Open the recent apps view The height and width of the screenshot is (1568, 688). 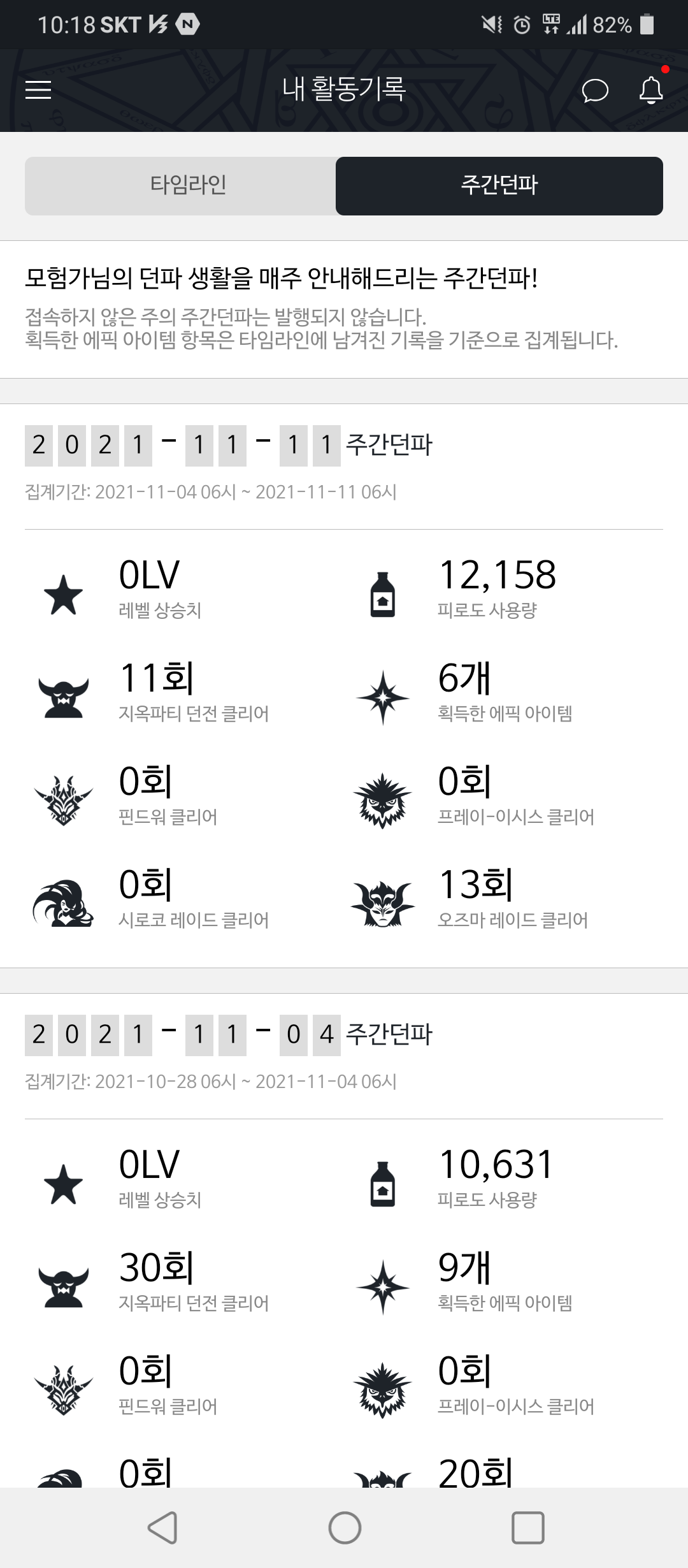[x=528, y=1528]
